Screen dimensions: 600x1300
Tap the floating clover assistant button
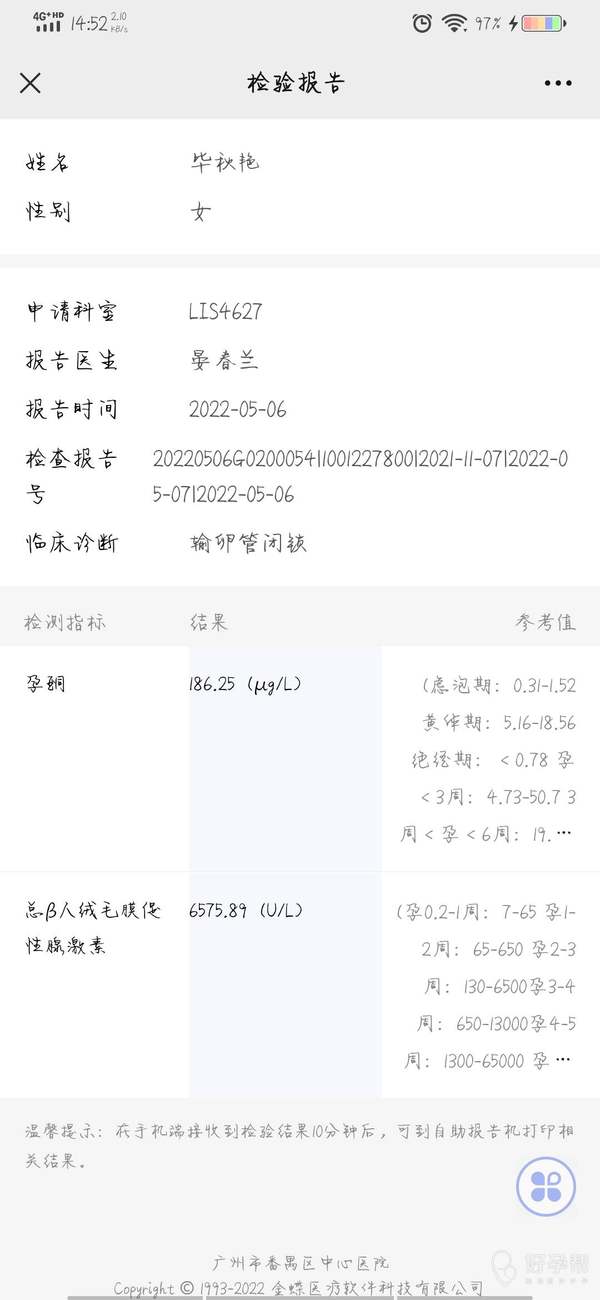coord(546,1187)
